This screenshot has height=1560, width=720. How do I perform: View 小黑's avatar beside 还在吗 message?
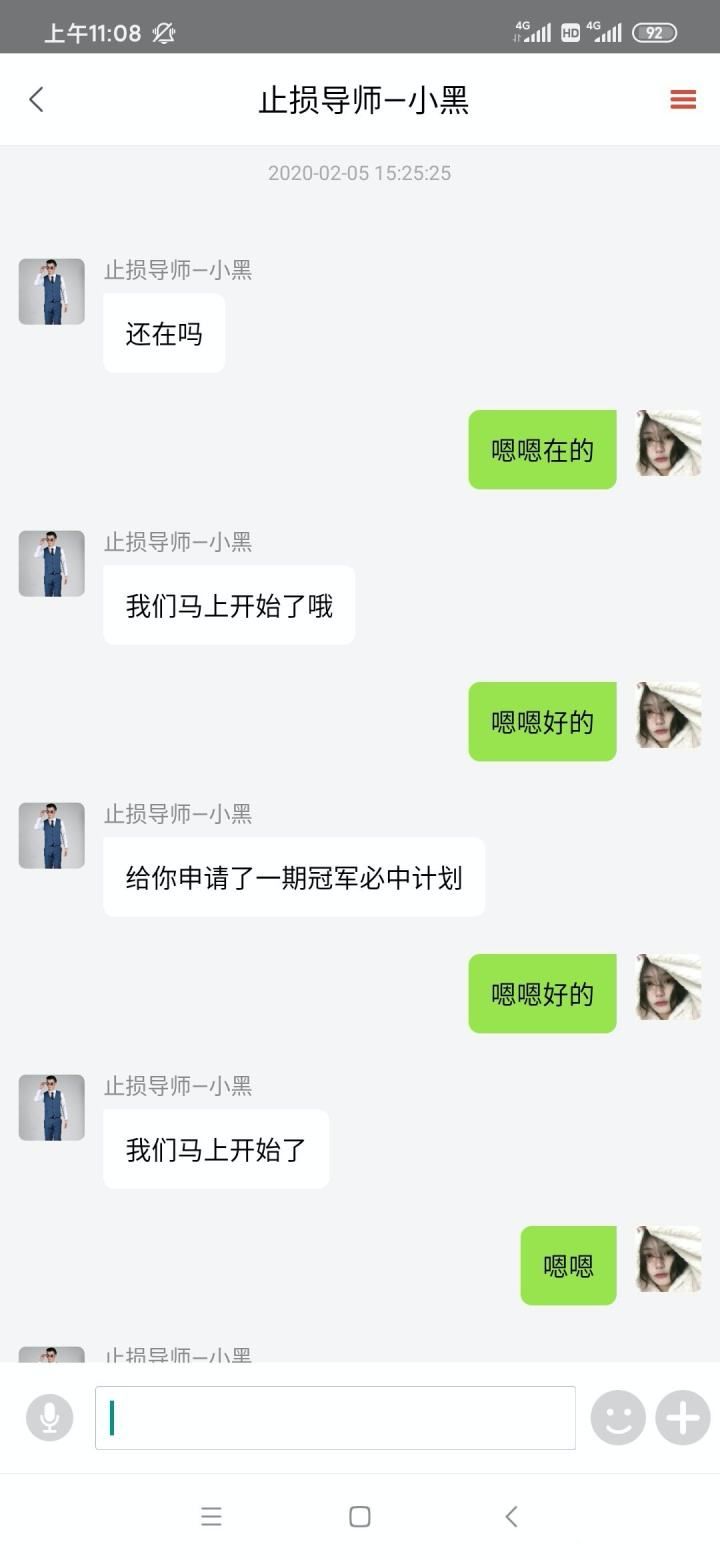point(51,292)
